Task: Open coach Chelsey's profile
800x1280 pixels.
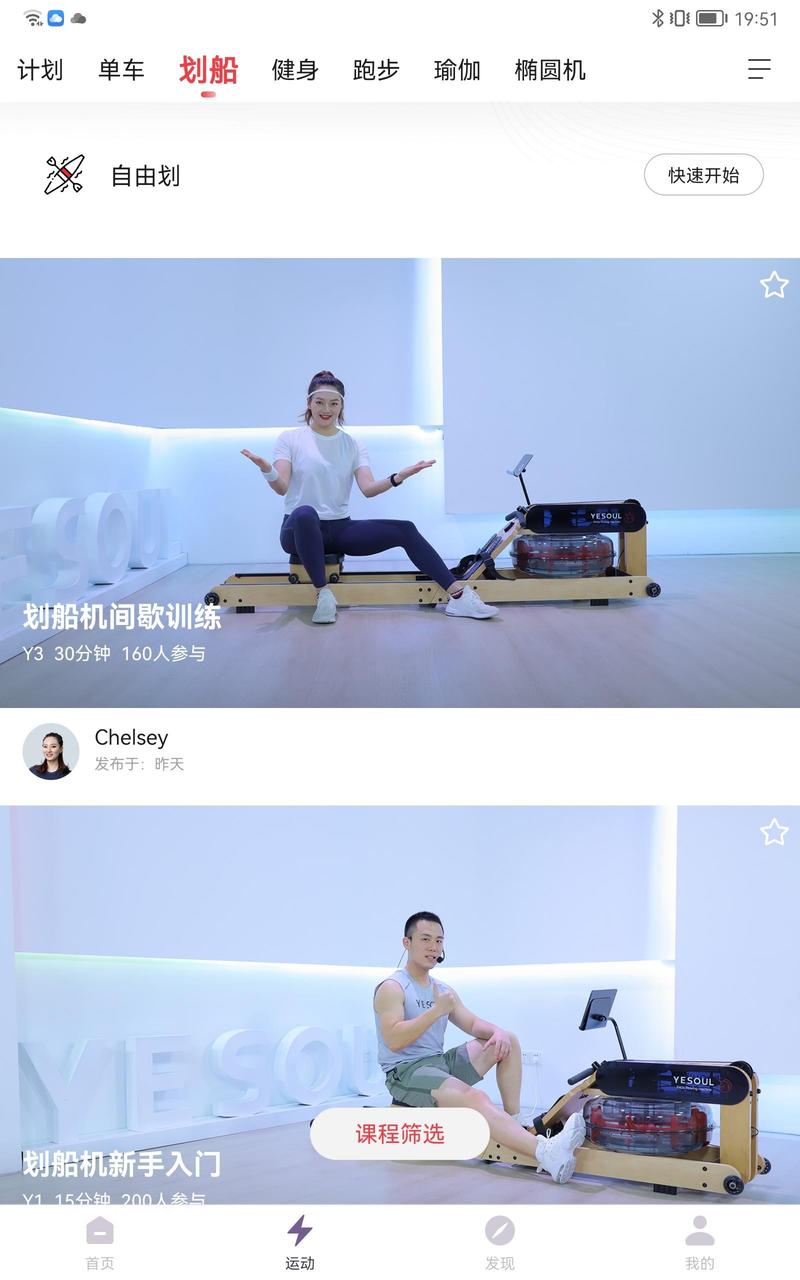Action: pos(51,751)
